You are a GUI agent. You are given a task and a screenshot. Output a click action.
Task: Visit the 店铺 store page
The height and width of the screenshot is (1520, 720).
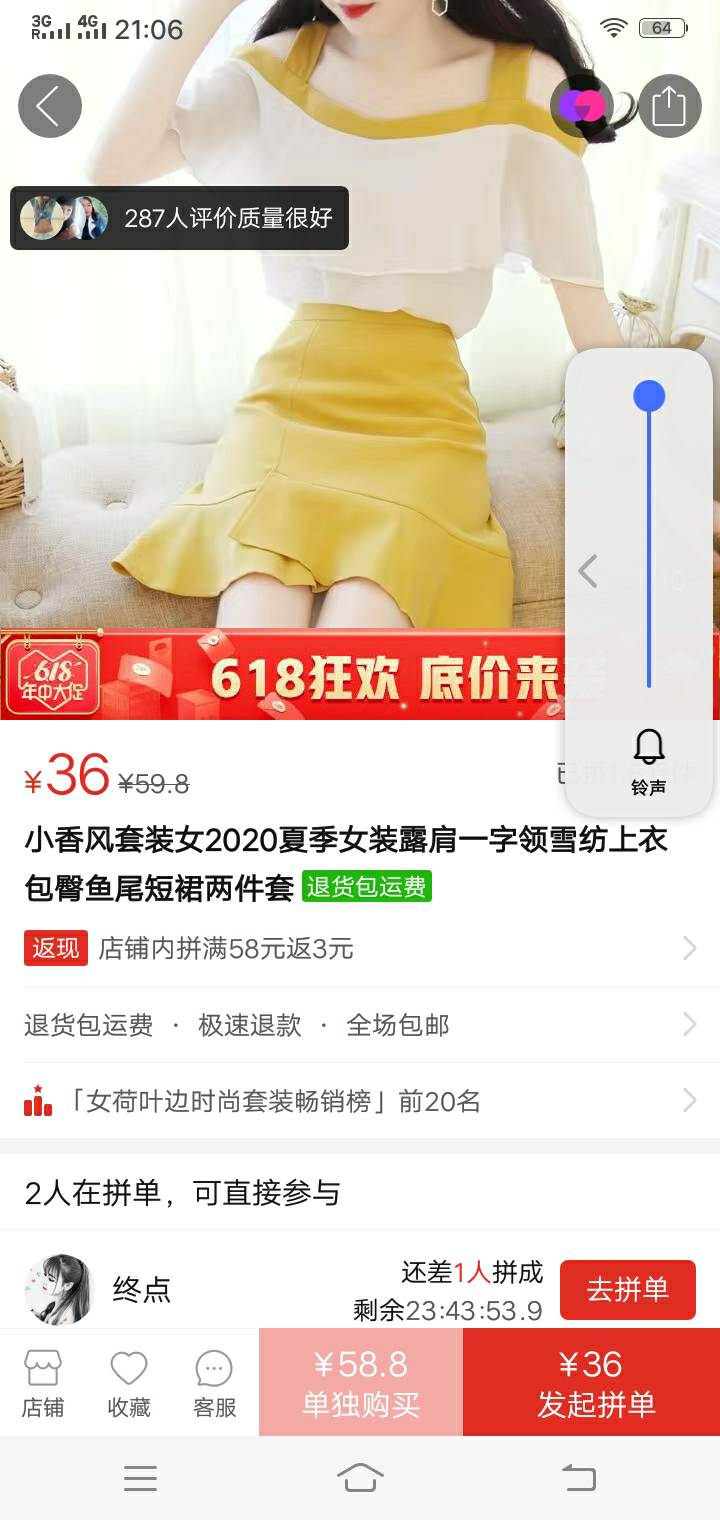42,1383
